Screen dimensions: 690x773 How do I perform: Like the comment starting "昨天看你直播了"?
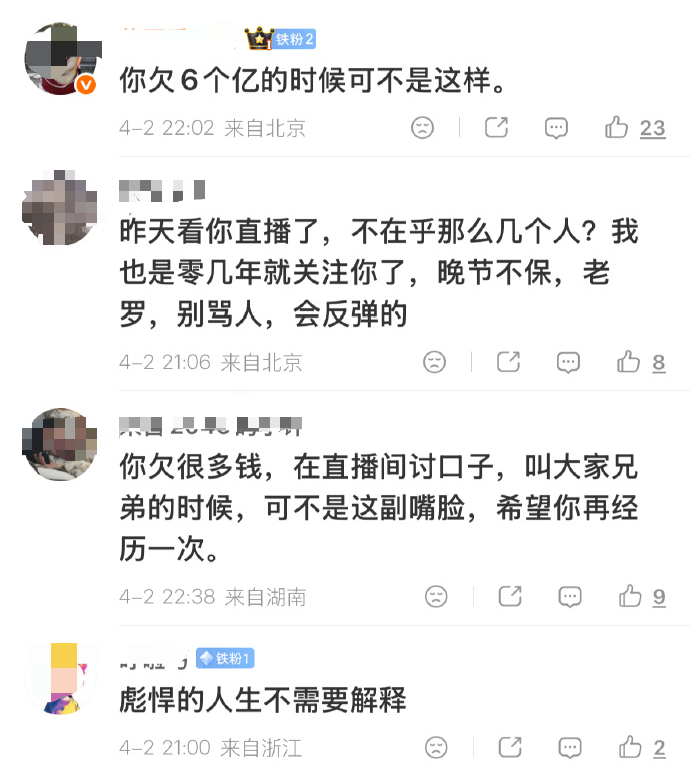[629, 362]
